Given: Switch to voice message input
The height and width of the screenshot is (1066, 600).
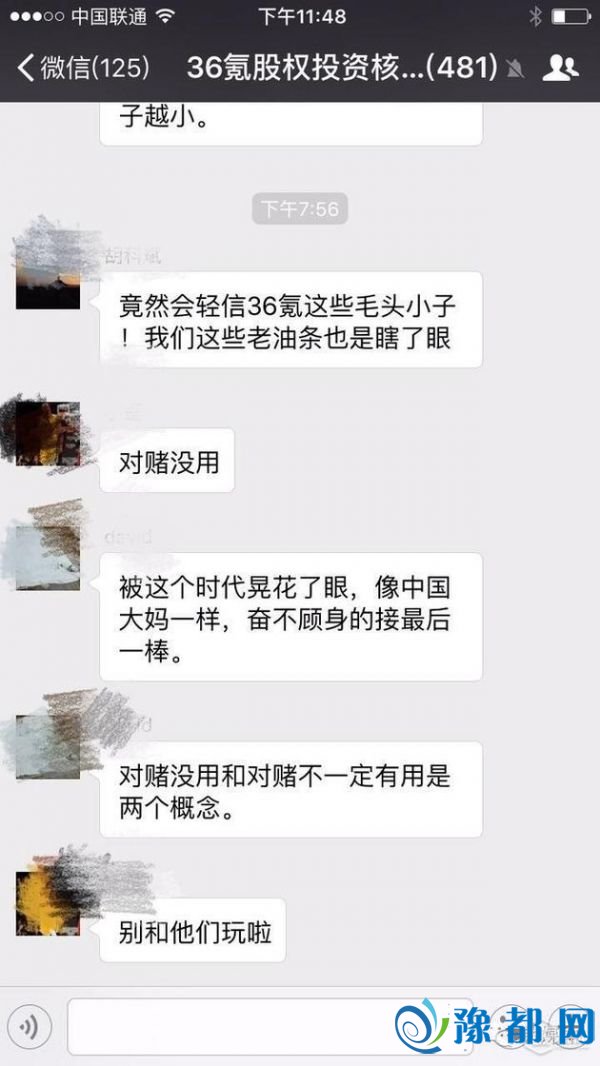Looking at the screenshot, I should pyautogui.click(x=30, y=1025).
